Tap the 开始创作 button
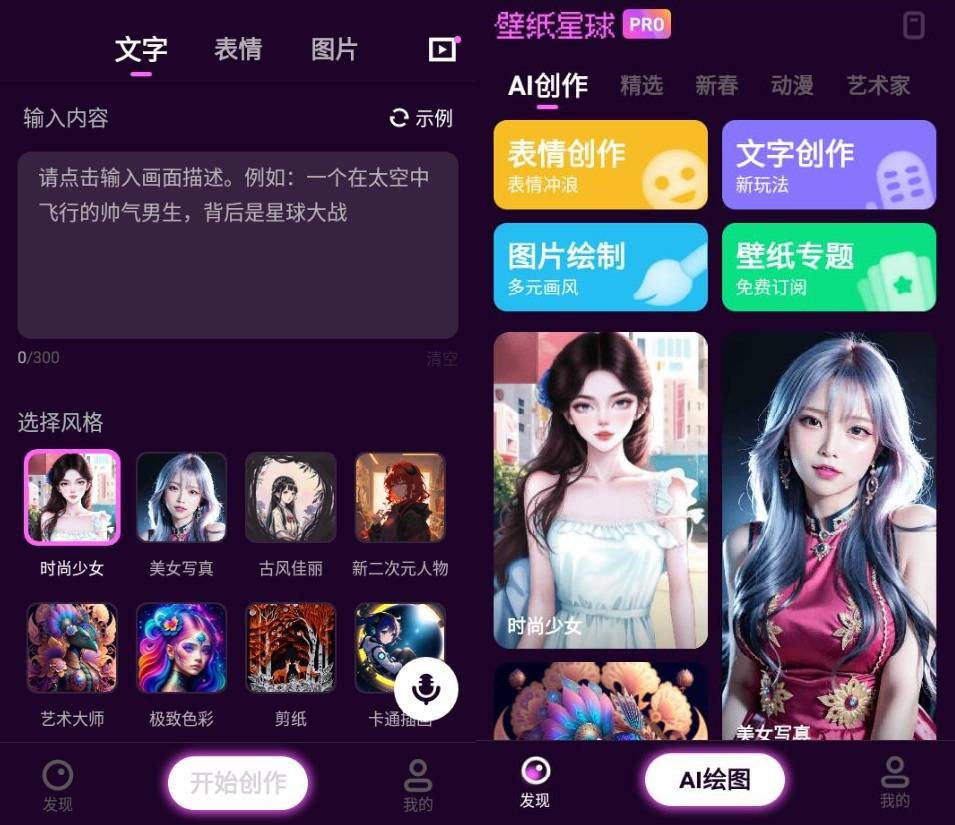 pyautogui.click(x=238, y=782)
